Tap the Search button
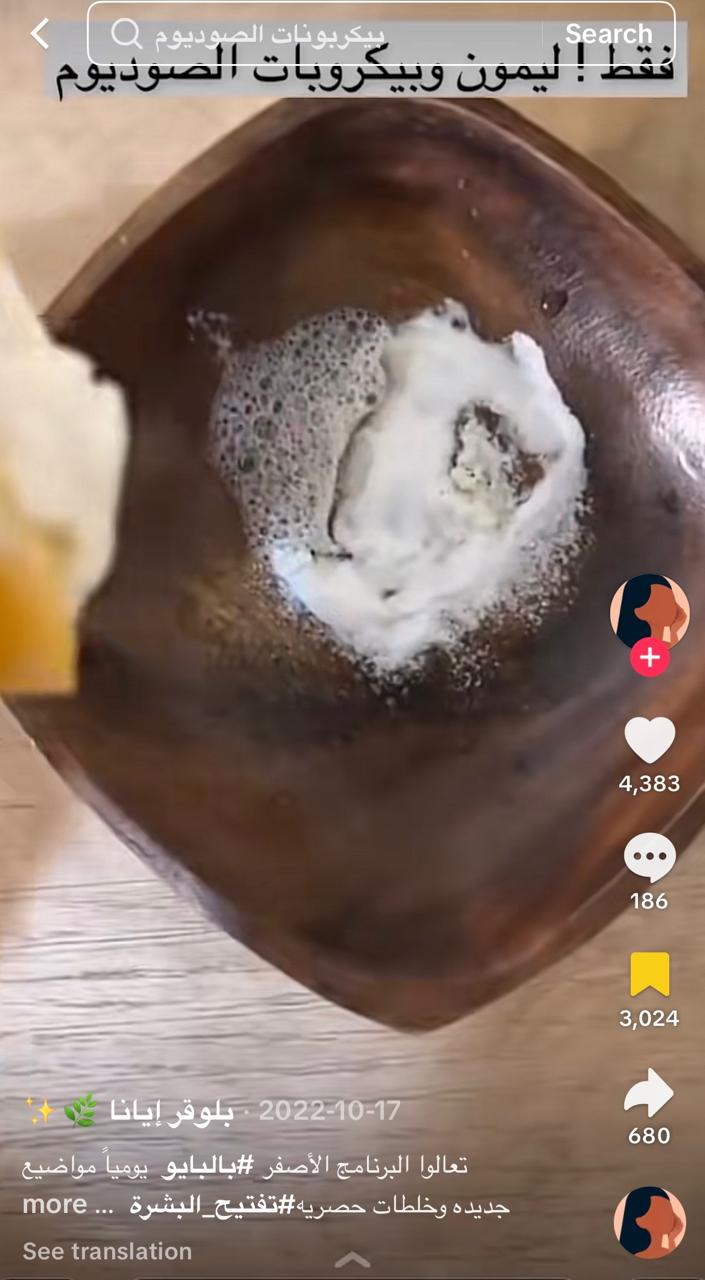The height and width of the screenshot is (1280, 705). 608,34
